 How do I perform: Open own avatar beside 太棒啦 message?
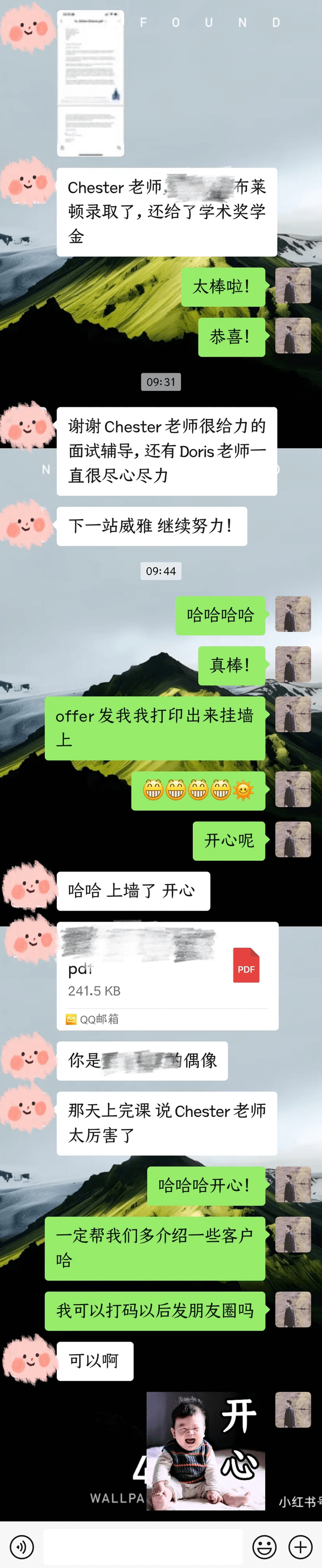tap(293, 286)
